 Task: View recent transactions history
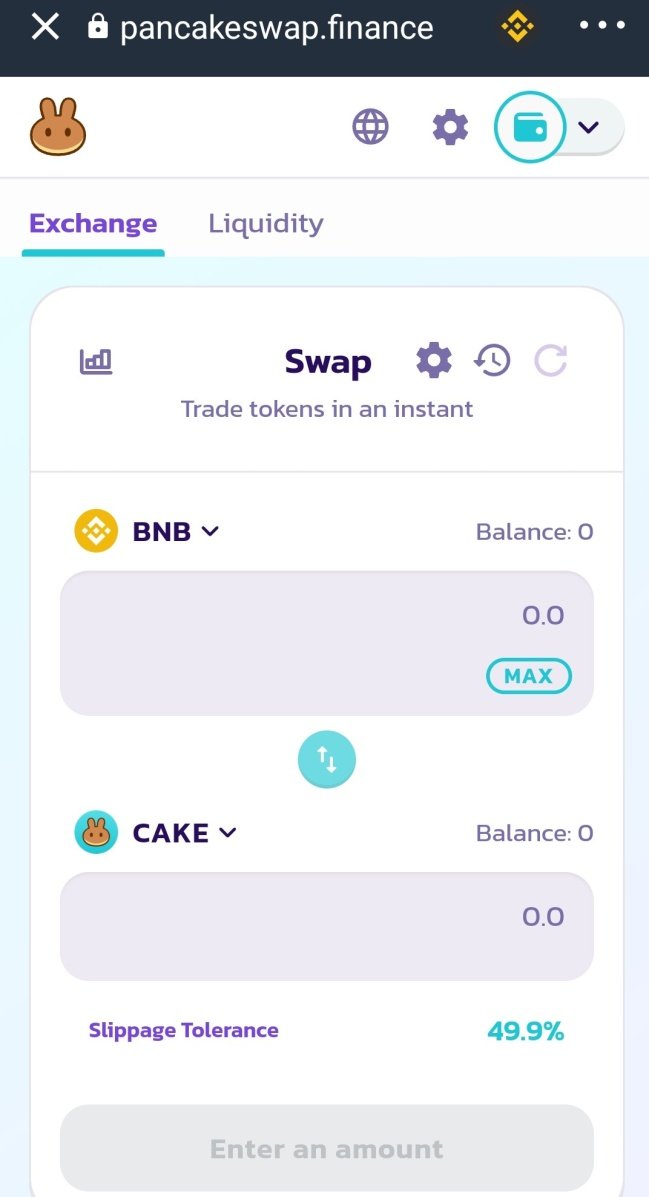(492, 360)
